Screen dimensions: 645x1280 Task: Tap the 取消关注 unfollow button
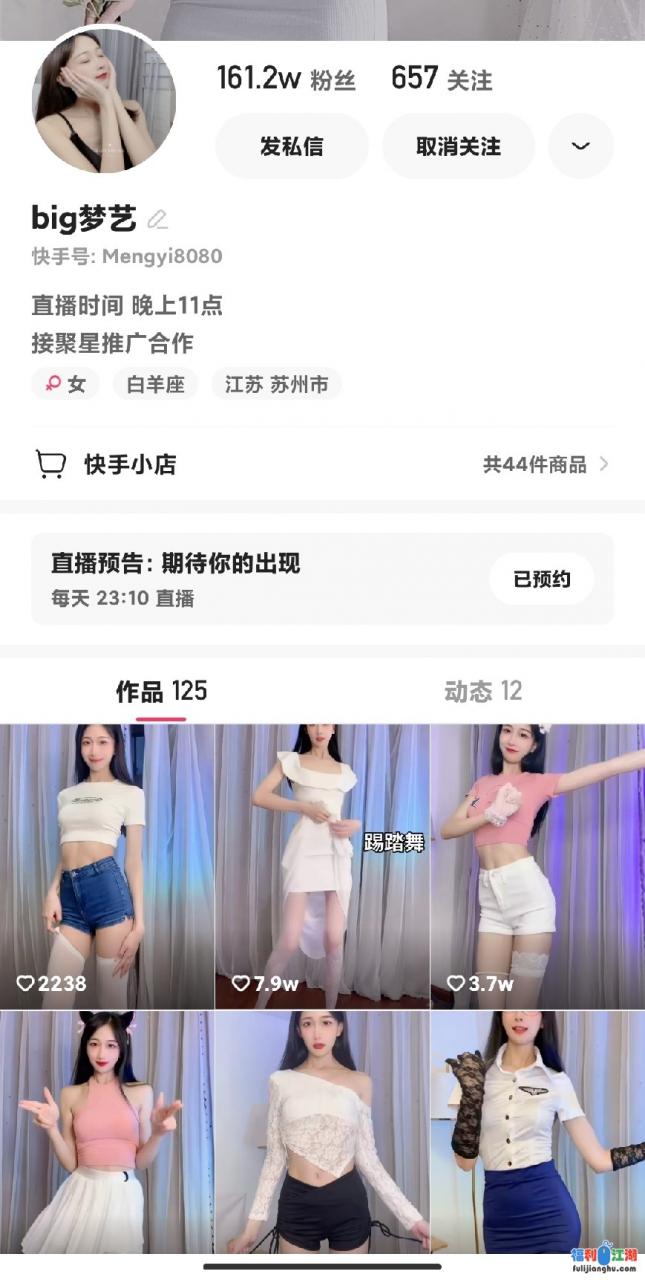[x=458, y=146]
